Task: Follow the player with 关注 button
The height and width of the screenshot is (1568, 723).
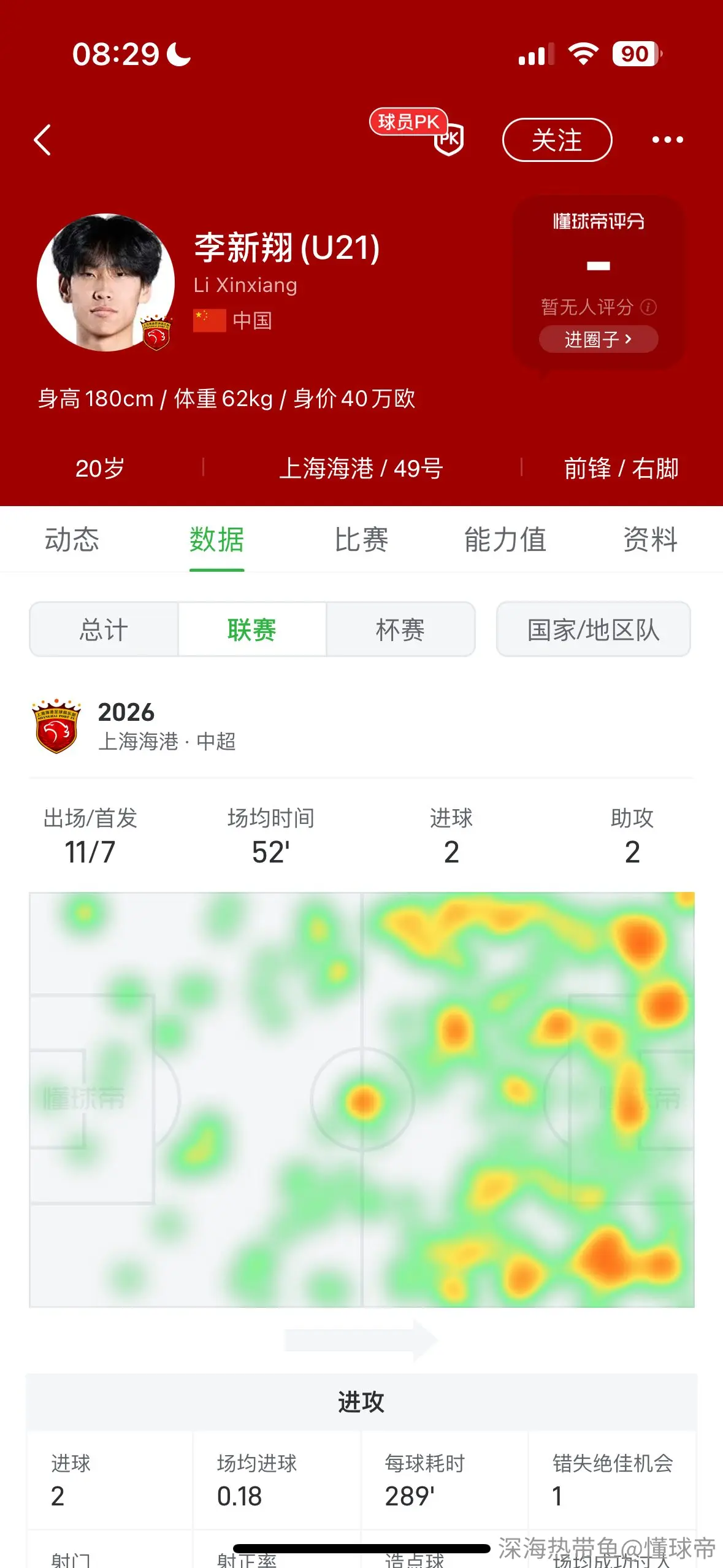Action: pos(557,140)
